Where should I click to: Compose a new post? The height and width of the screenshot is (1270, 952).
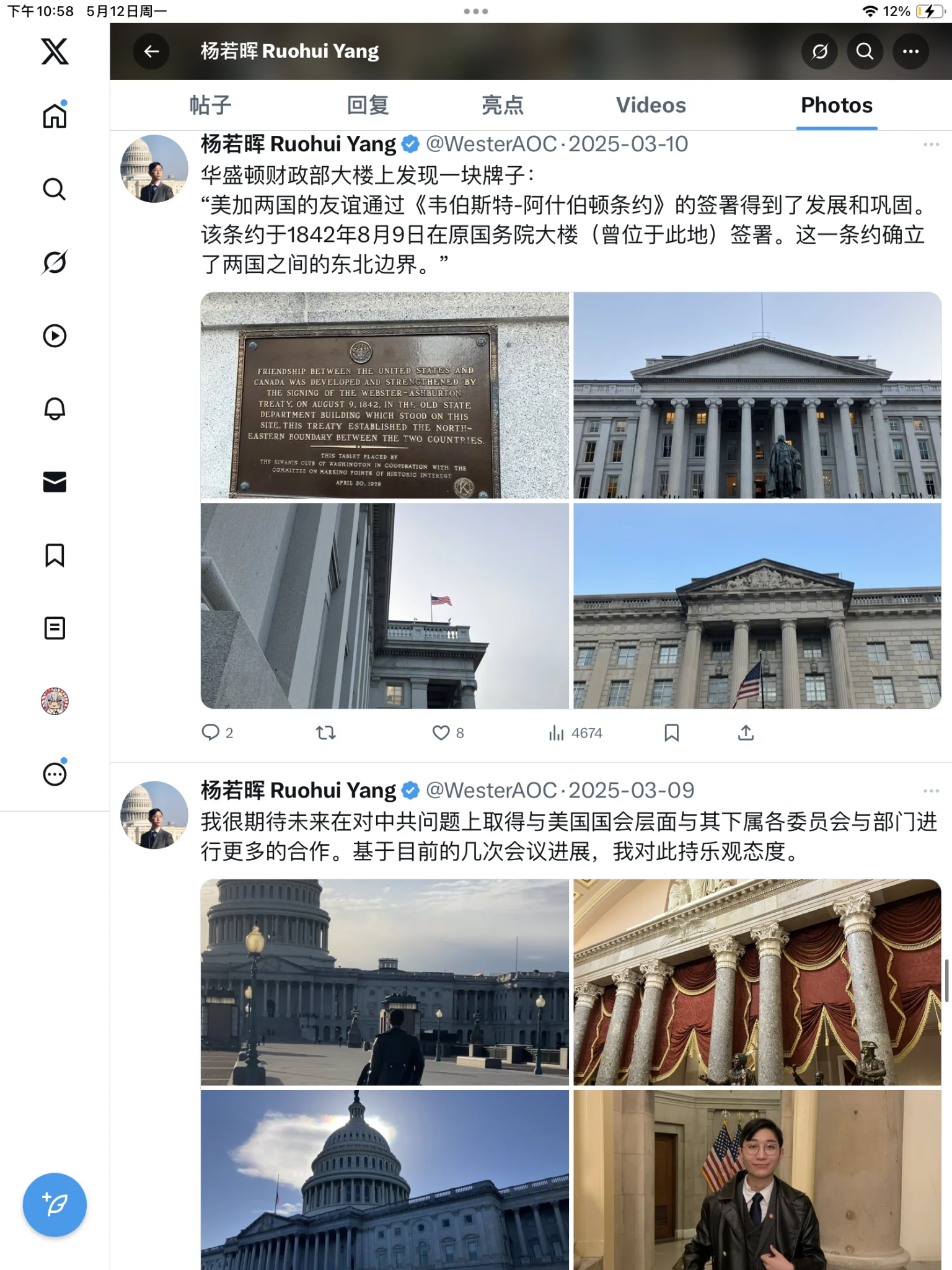coord(55,1205)
